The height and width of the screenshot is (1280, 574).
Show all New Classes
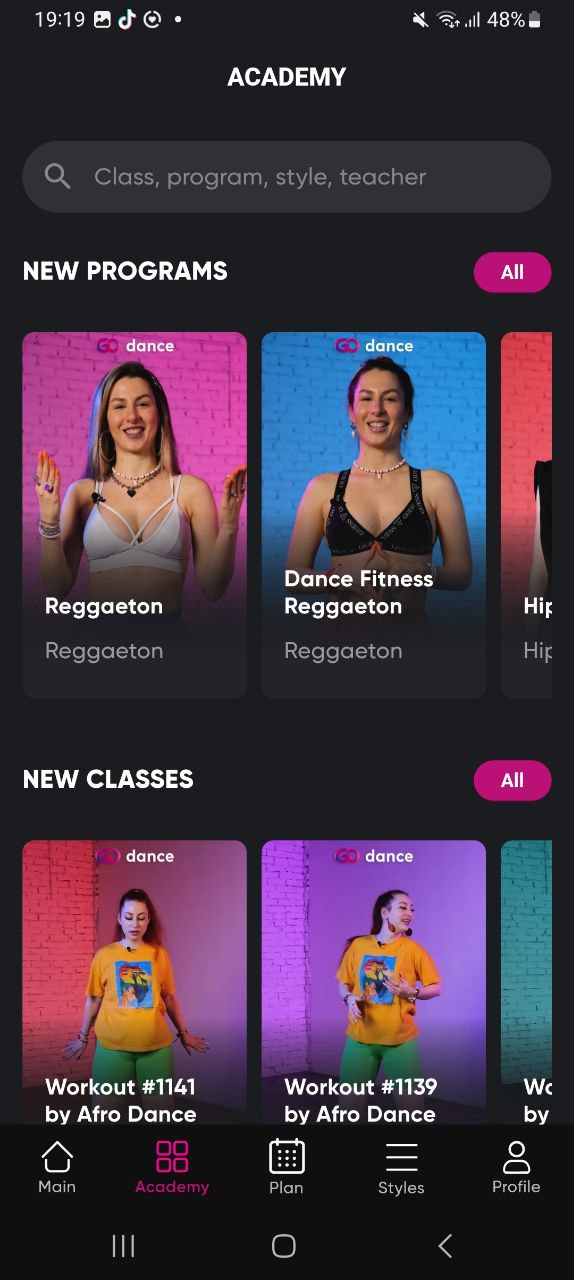(x=512, y=780)
